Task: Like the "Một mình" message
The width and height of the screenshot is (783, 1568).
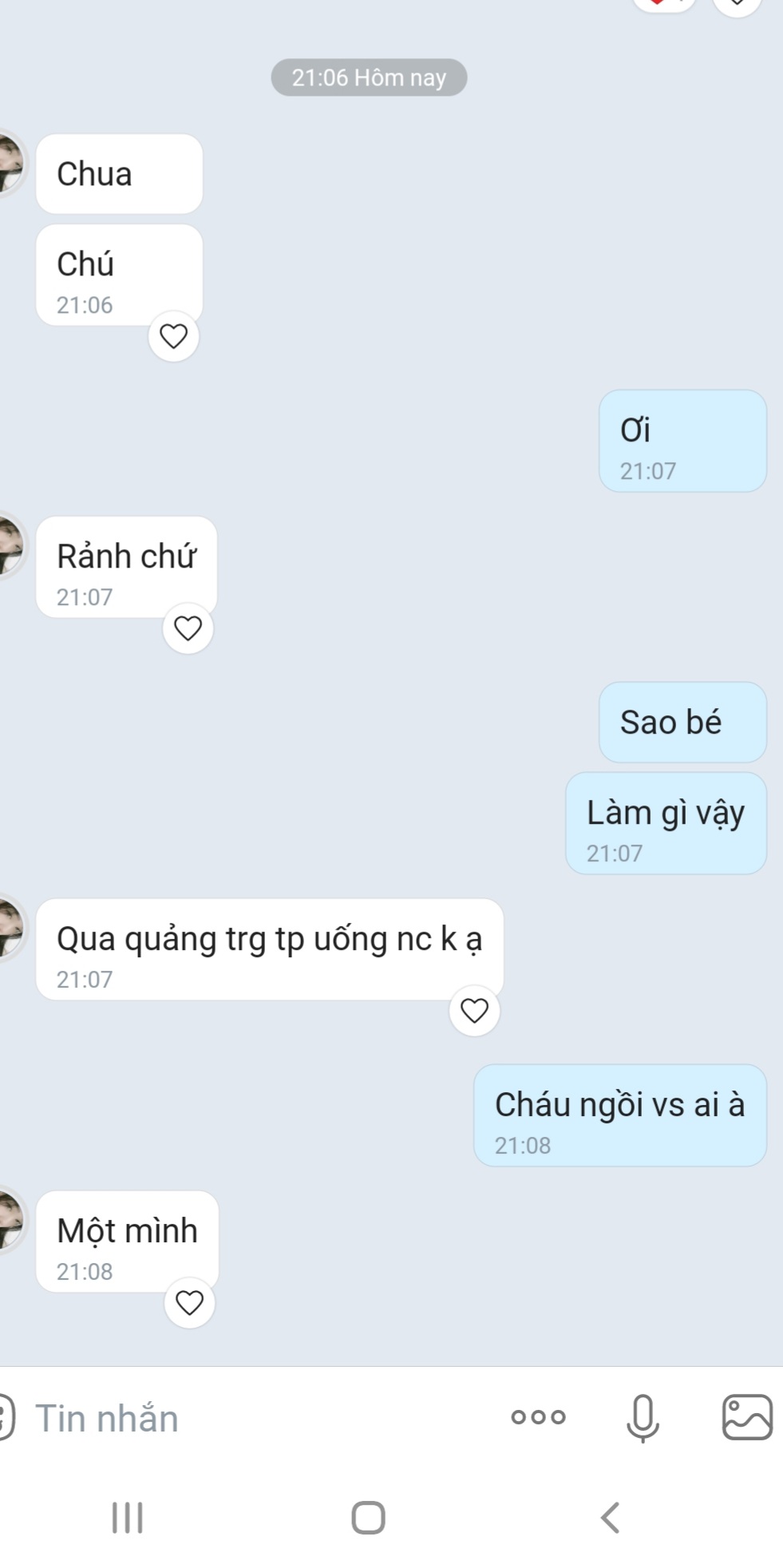Action: [189, 1303]
